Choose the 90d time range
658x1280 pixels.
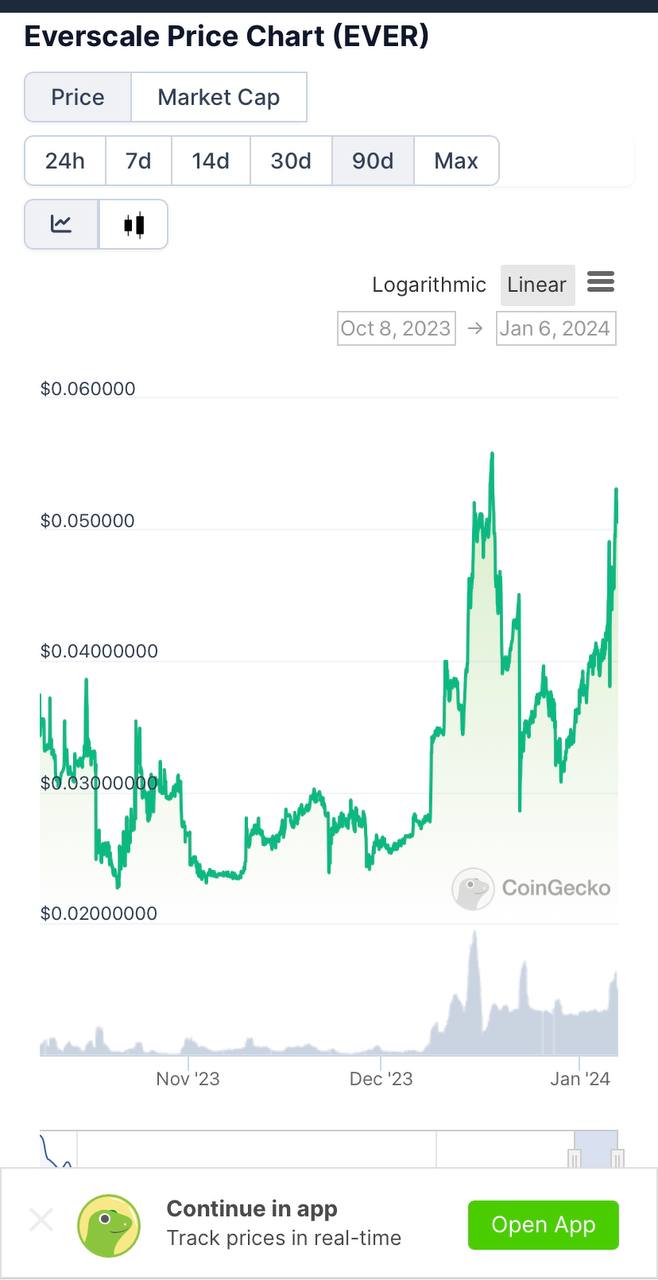[x=372, y=161]
